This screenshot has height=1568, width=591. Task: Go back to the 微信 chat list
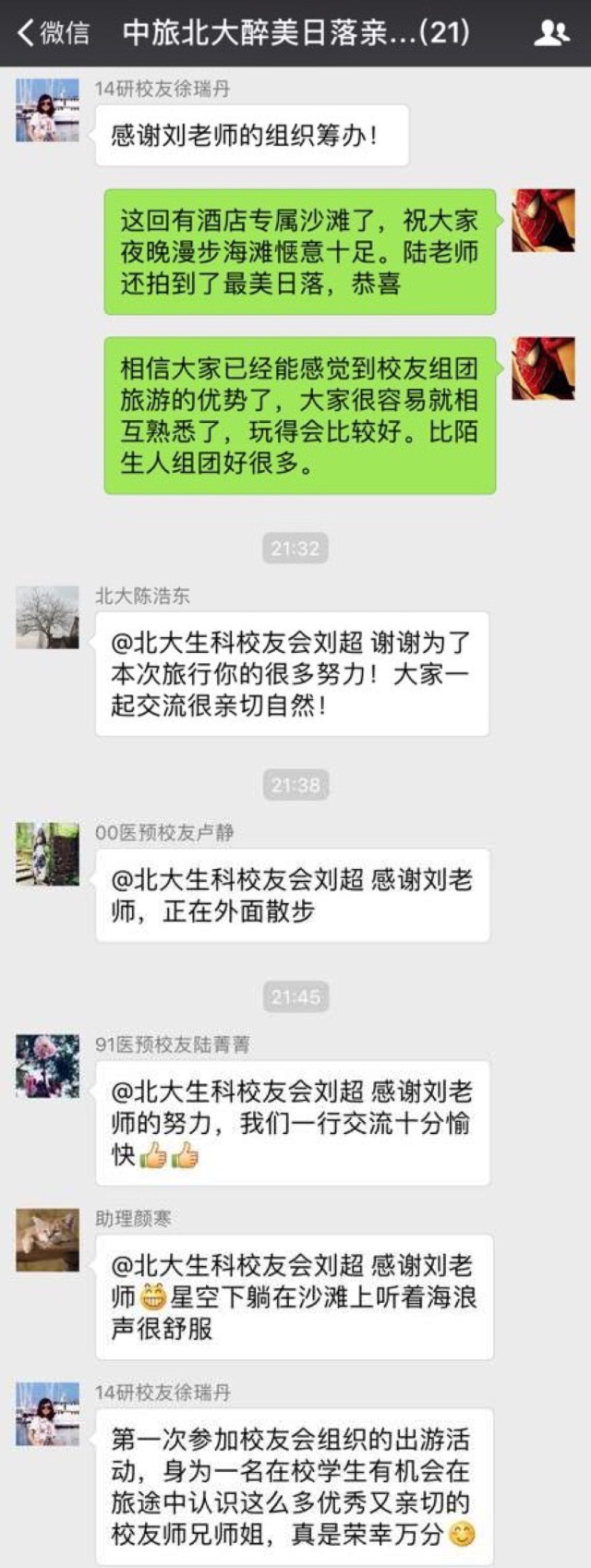tap(53, 33)
